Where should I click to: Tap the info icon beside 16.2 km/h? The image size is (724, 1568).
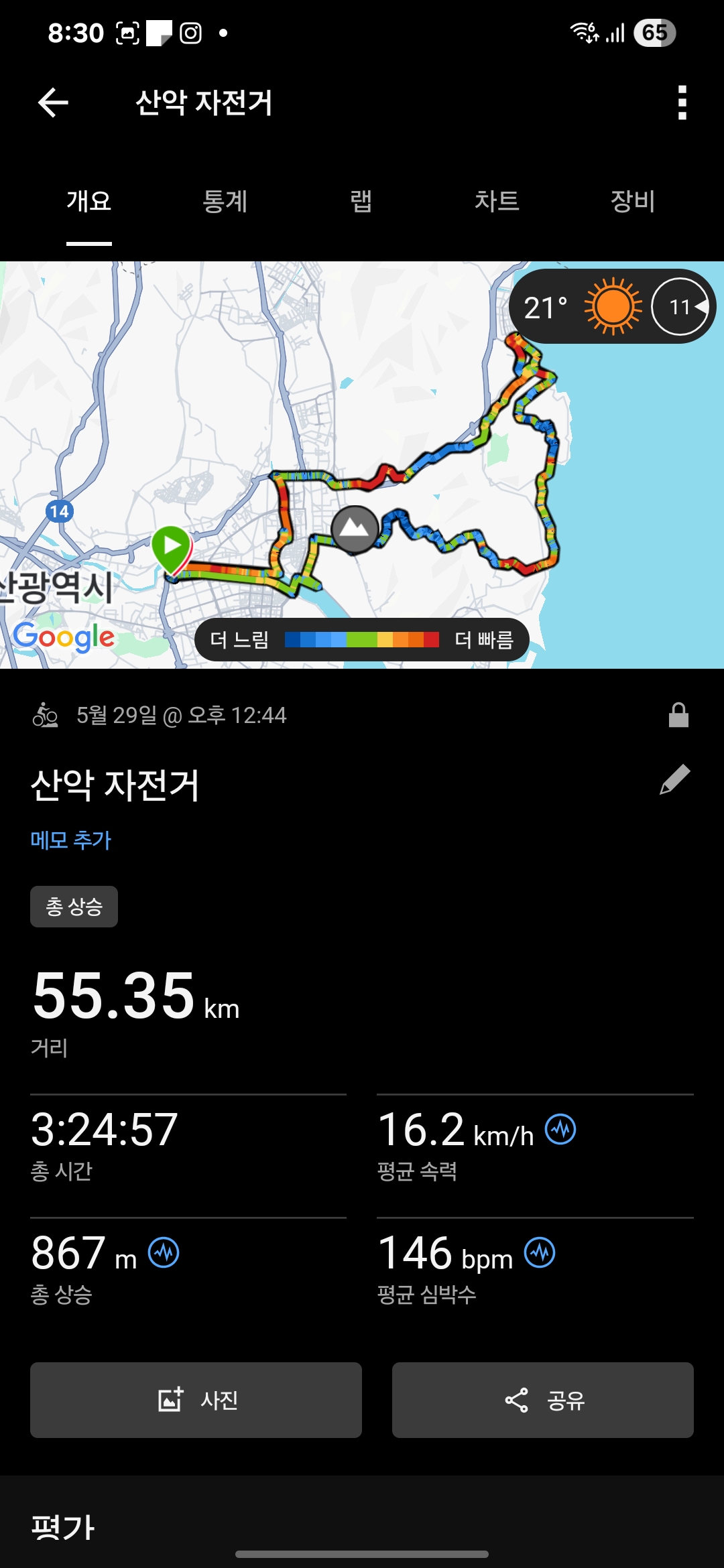pyautogui.click(x=560, y=1129)
